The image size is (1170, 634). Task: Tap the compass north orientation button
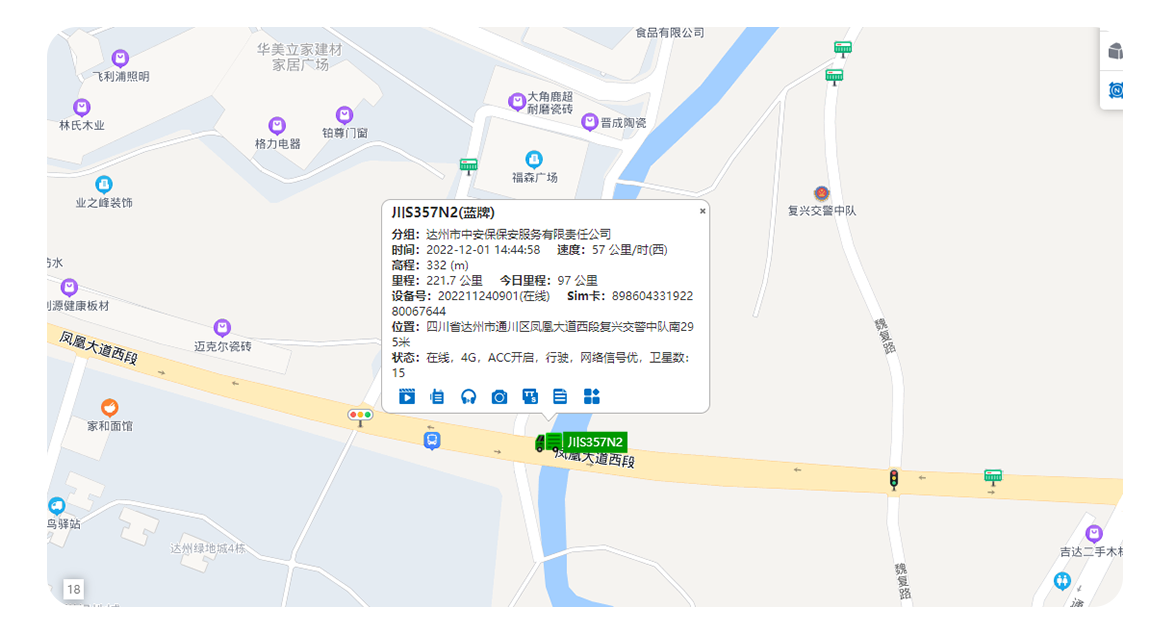[1116, 90]
